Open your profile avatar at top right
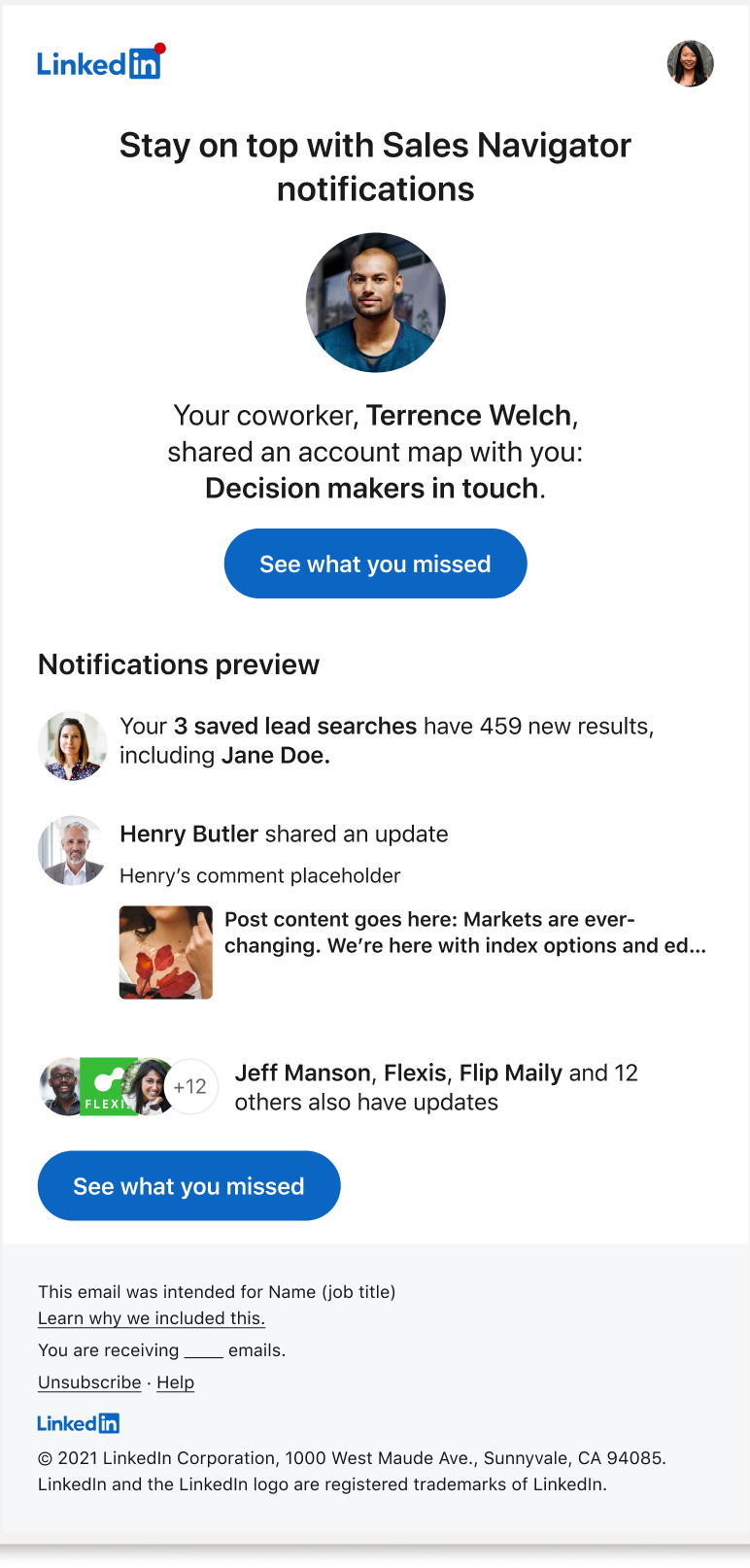The image size is (750, 1568). 690,64
